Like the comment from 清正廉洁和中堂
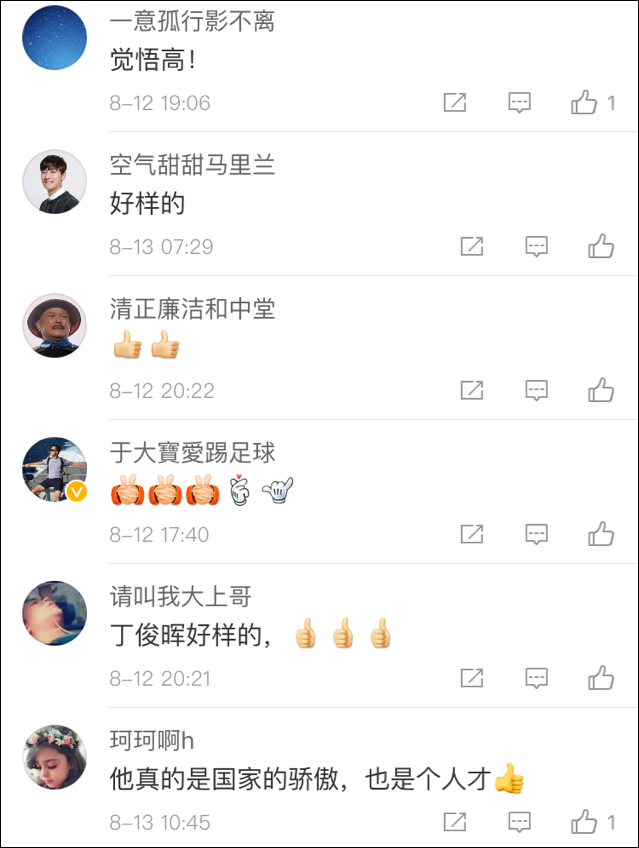The width and height of the screenshot is (639, 848). tap(601, 390)
